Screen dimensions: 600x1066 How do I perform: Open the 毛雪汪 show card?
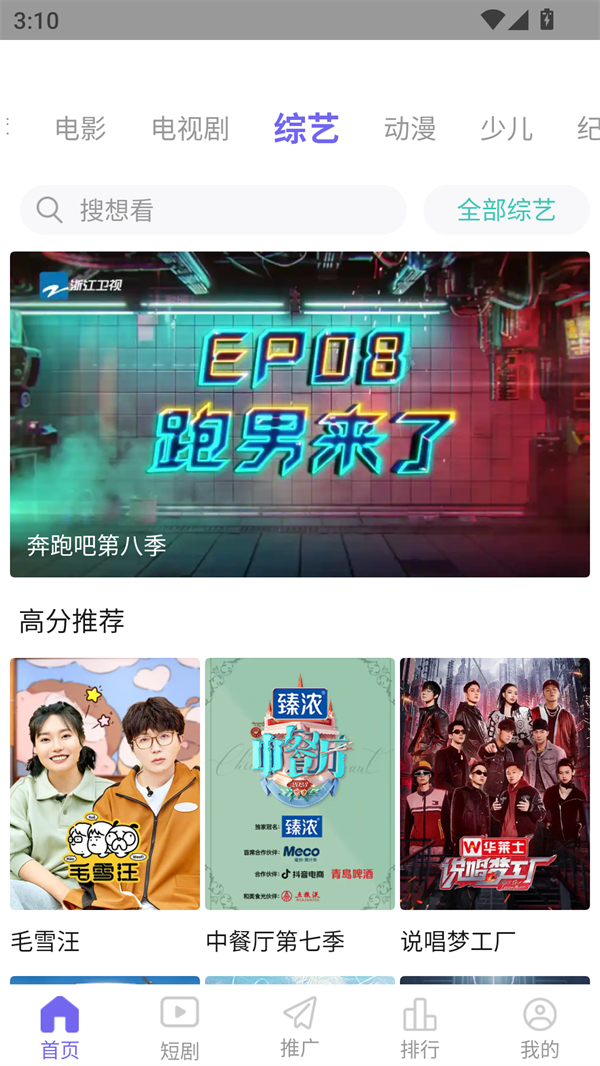[105, 784]
